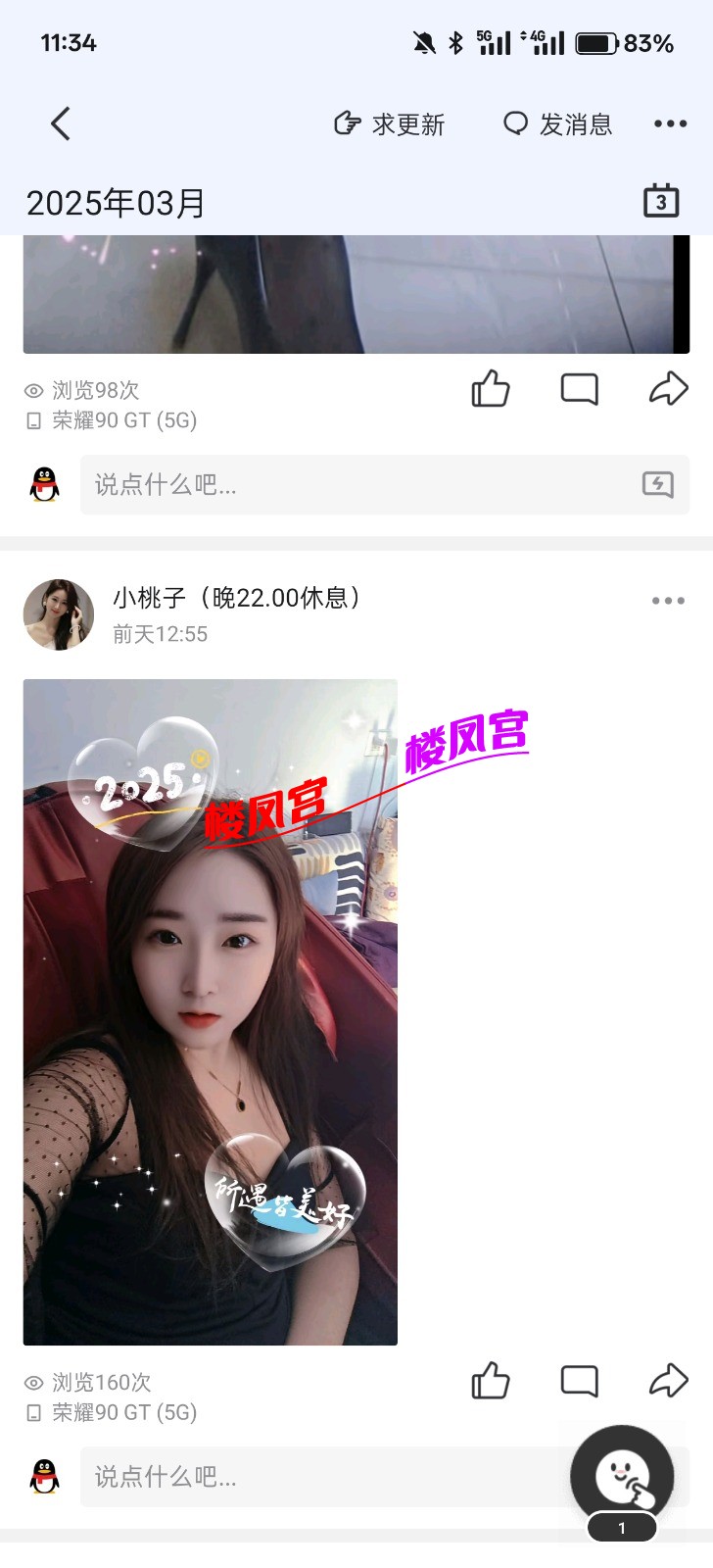Like 小桃子's post with 浏览160次

click(x=491, y=1381)
